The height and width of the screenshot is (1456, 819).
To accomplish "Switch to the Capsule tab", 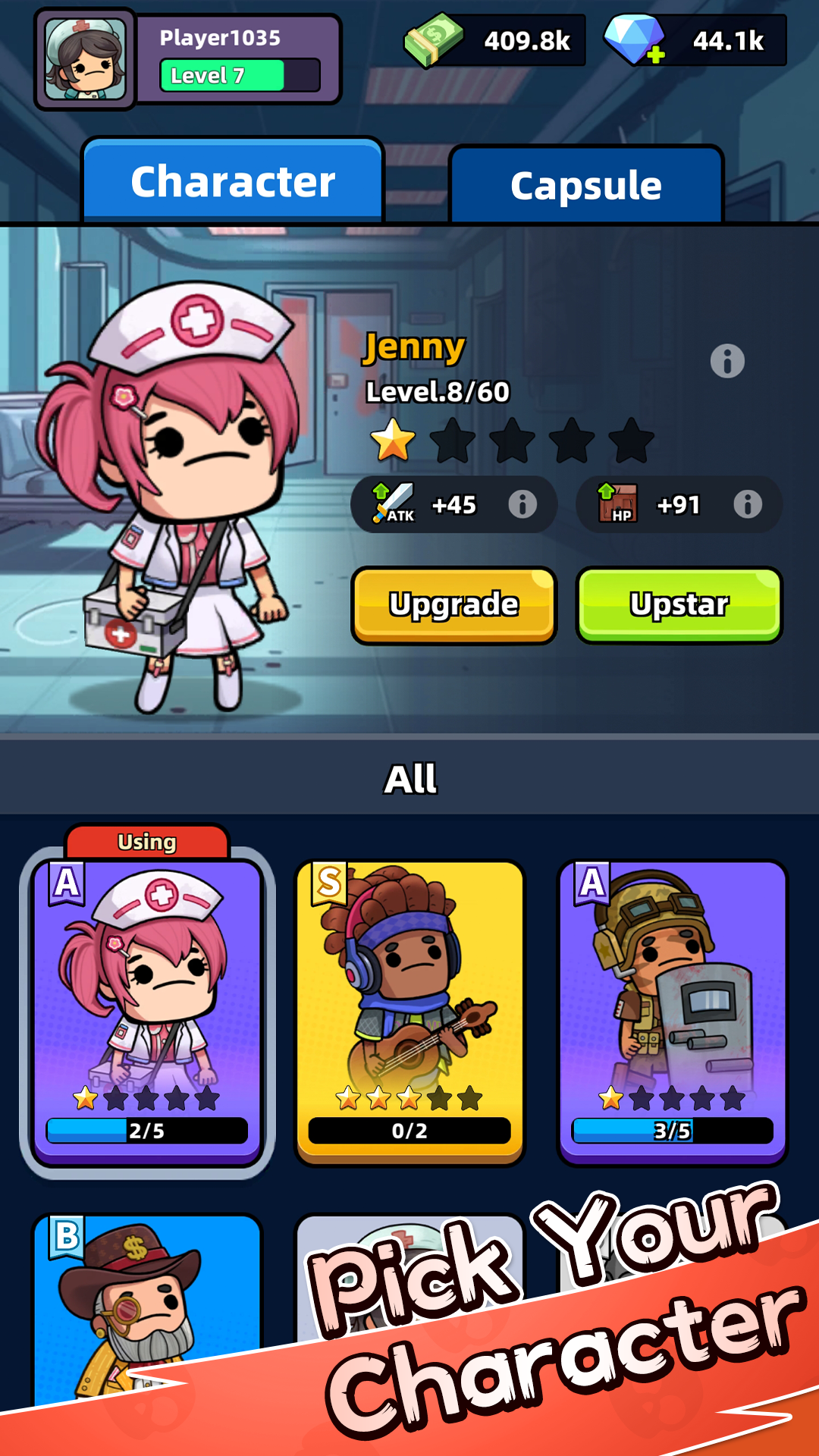I will click(586, 186).
